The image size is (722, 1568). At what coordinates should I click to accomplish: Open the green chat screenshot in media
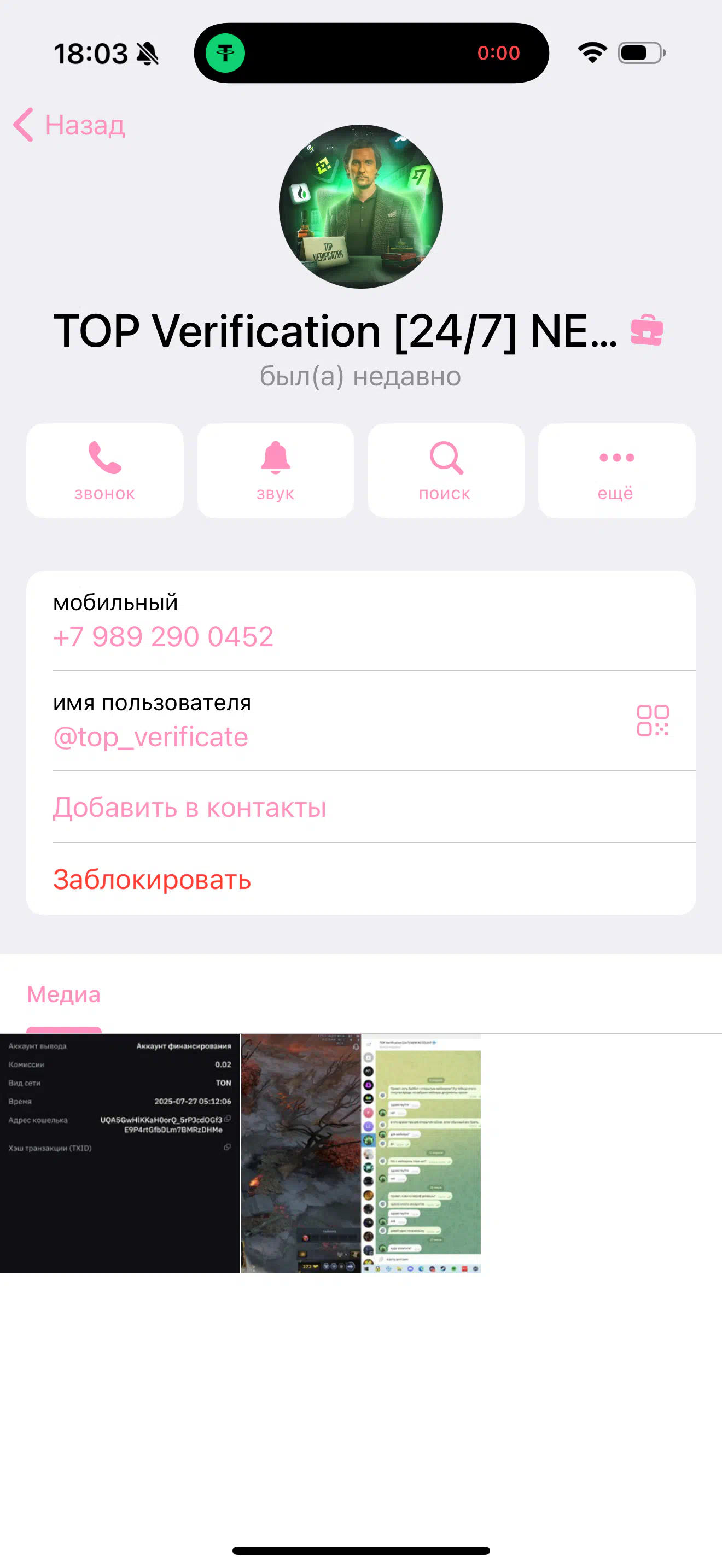tap(421, 1153)
